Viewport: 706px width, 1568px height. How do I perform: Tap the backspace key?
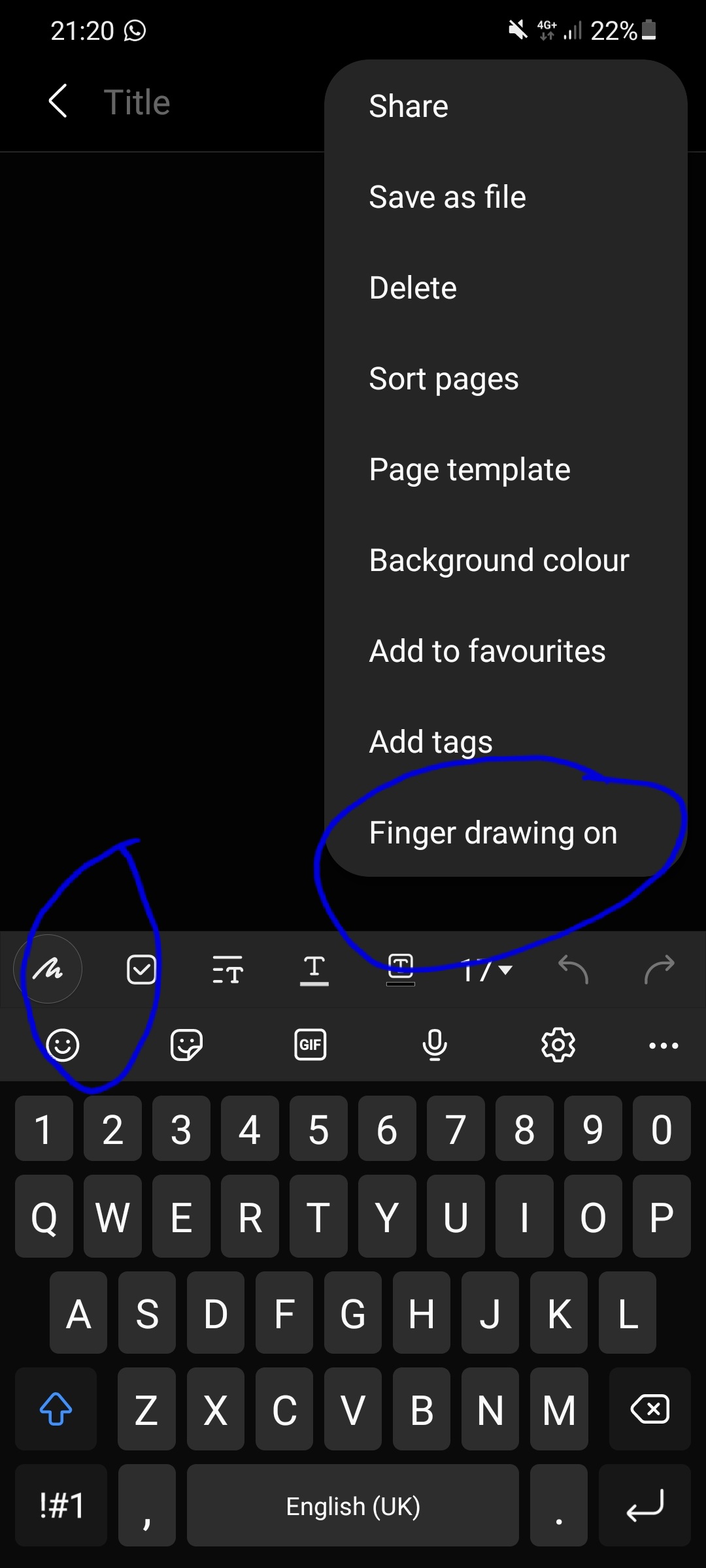(x=649, y=1409)
